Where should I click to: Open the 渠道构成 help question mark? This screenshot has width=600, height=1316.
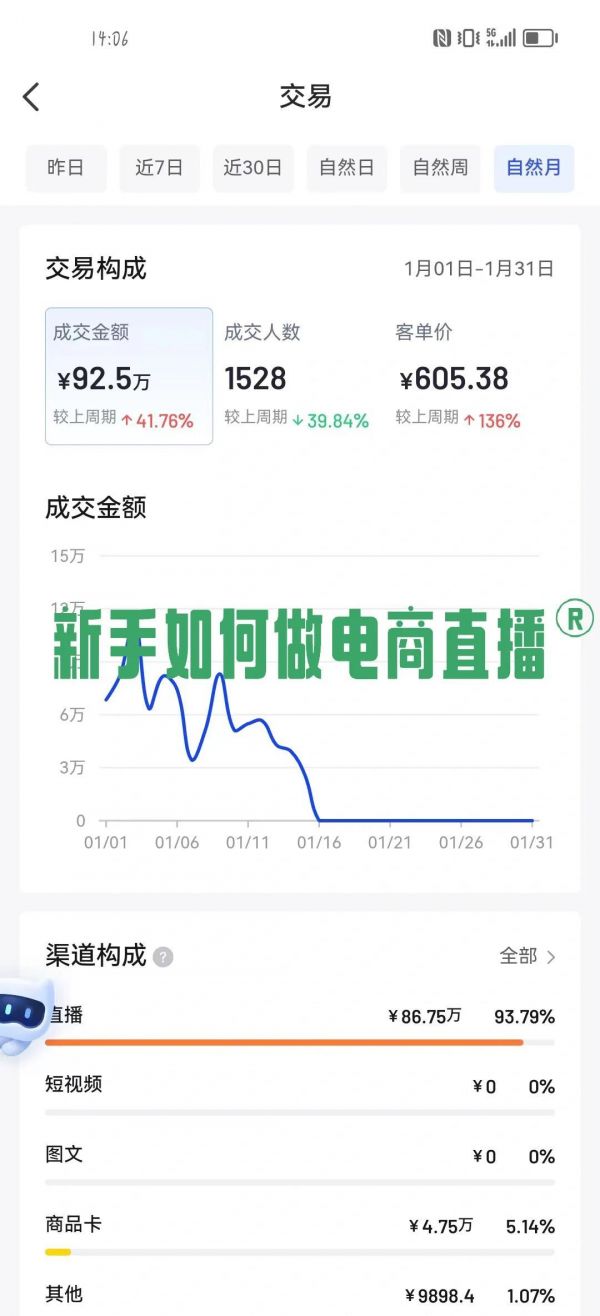point(163,957)
